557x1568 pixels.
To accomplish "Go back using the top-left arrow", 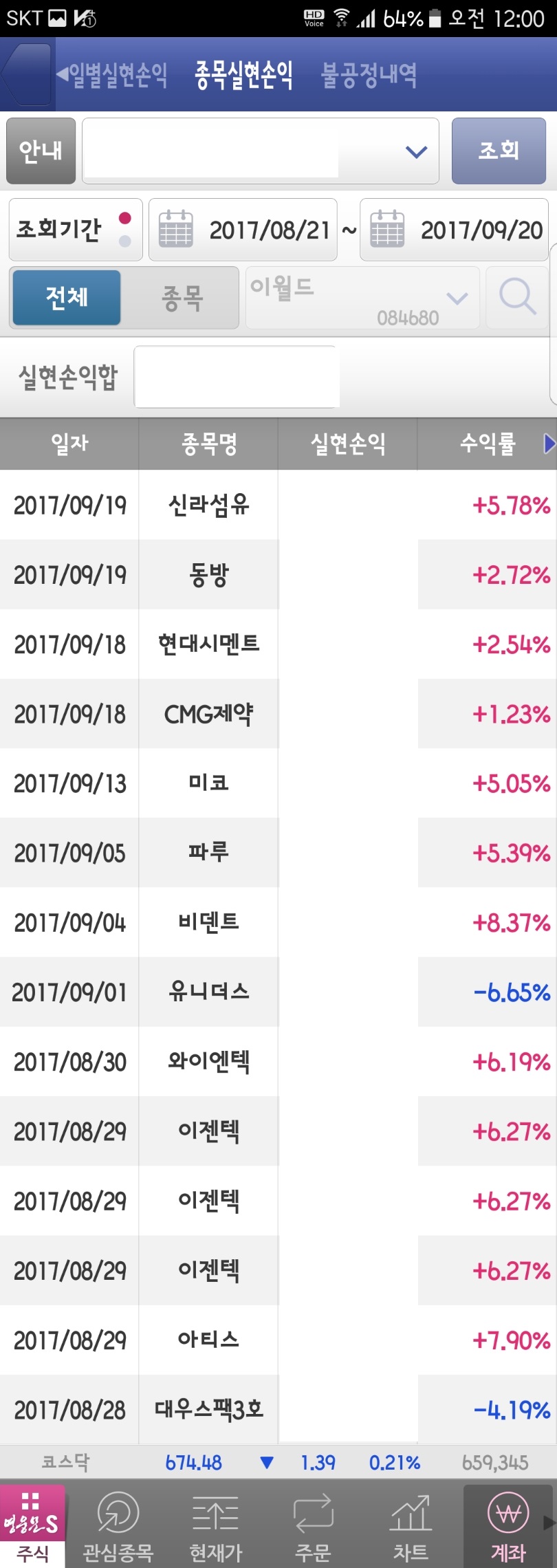I will (26, 74).
